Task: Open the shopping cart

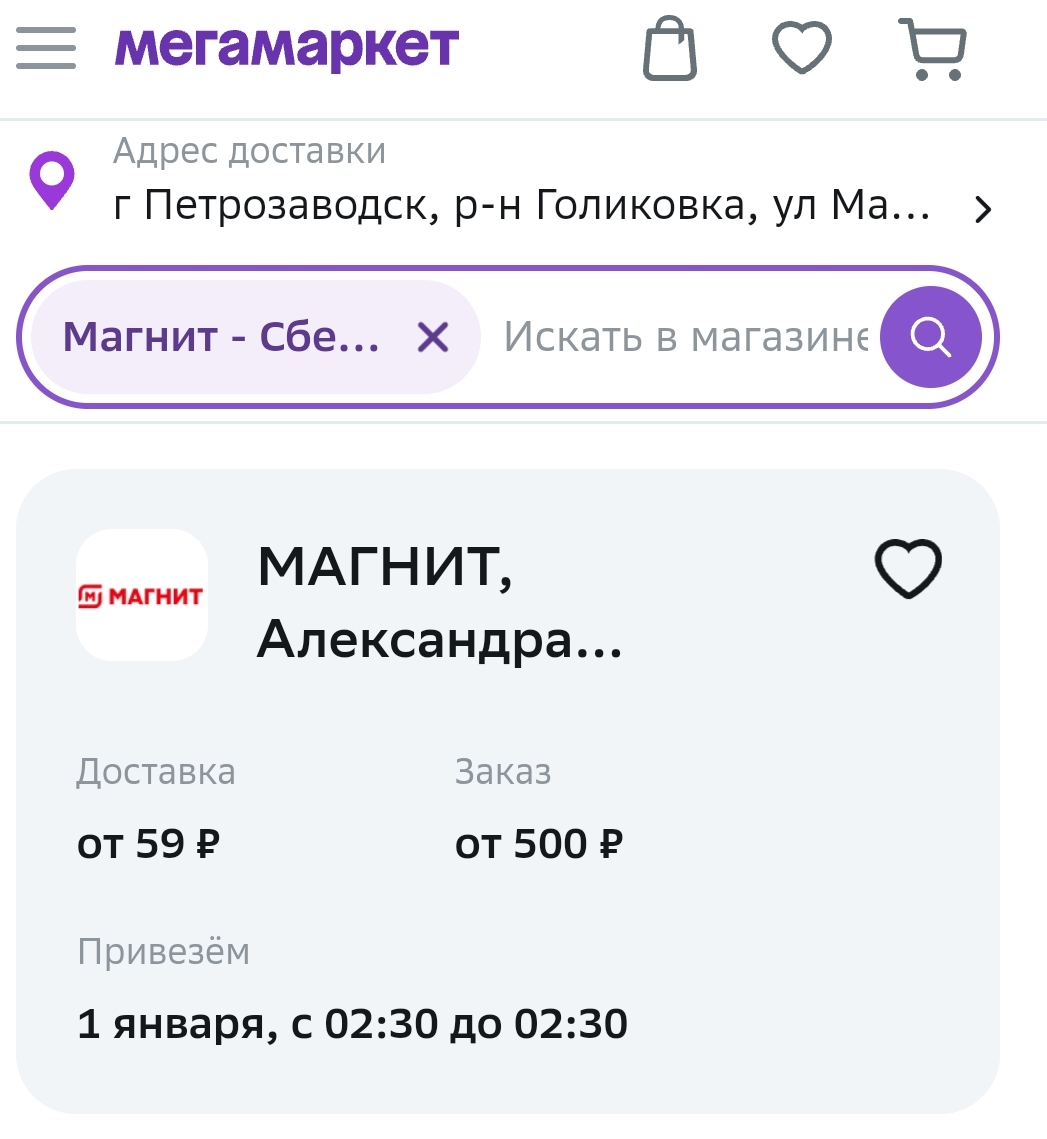Action: click(x=932, y=48)
